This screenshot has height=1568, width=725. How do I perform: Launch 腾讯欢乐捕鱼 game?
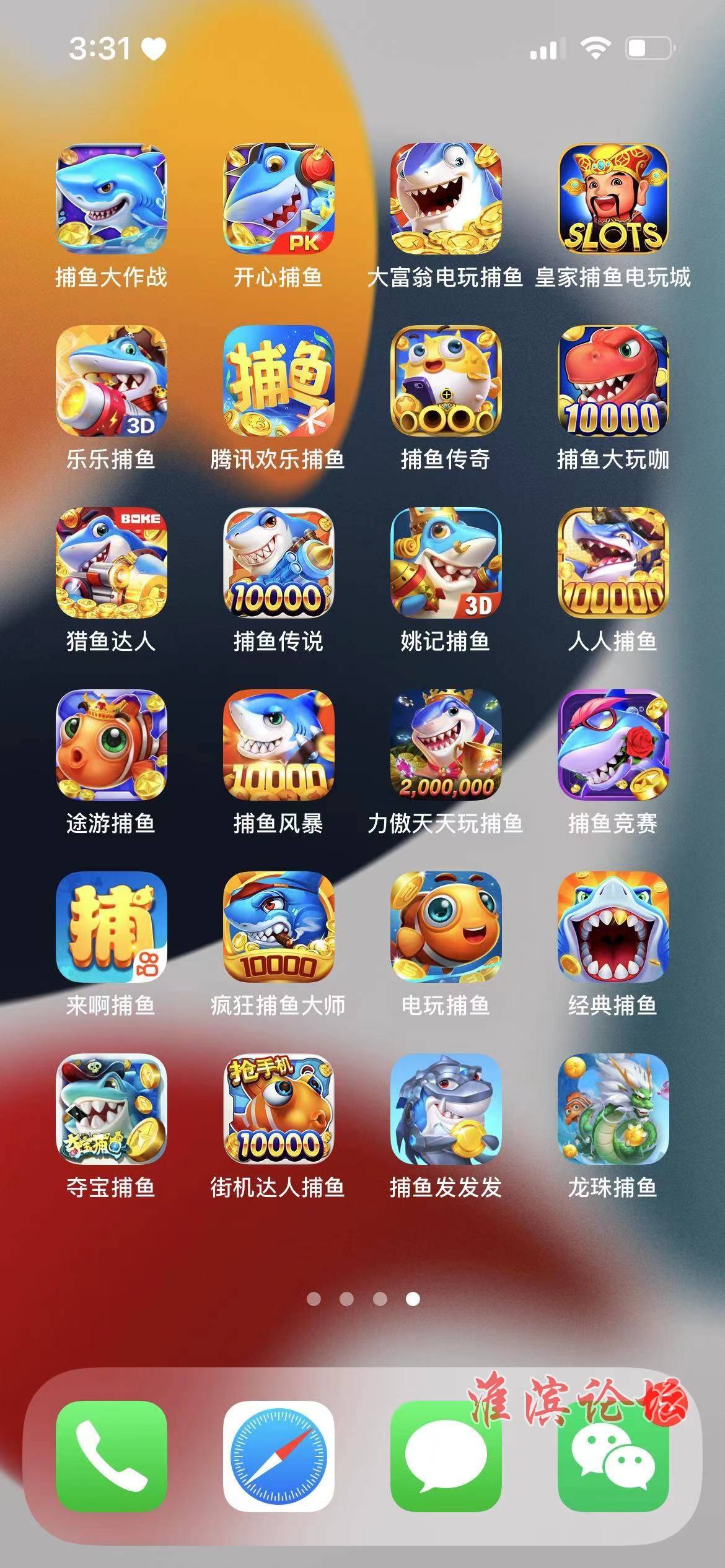(x=279, y=381)
